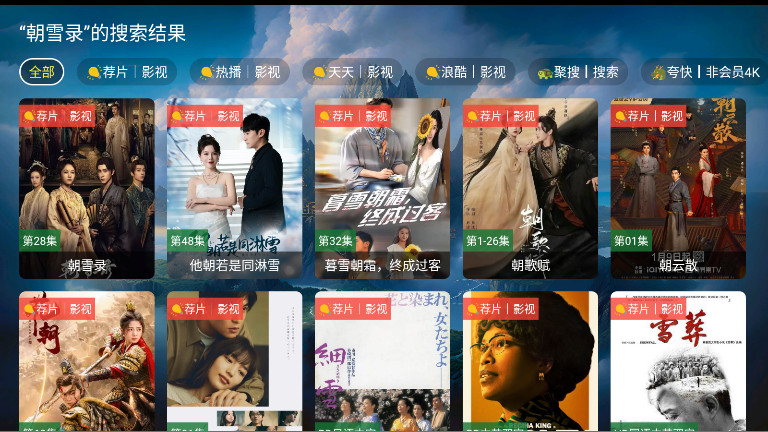Image resolution: width=768 pixels, height=432 pixels.
Task: Open the 朝歌赋 result card
Action: pyautogui.click(x=530, y=188)
